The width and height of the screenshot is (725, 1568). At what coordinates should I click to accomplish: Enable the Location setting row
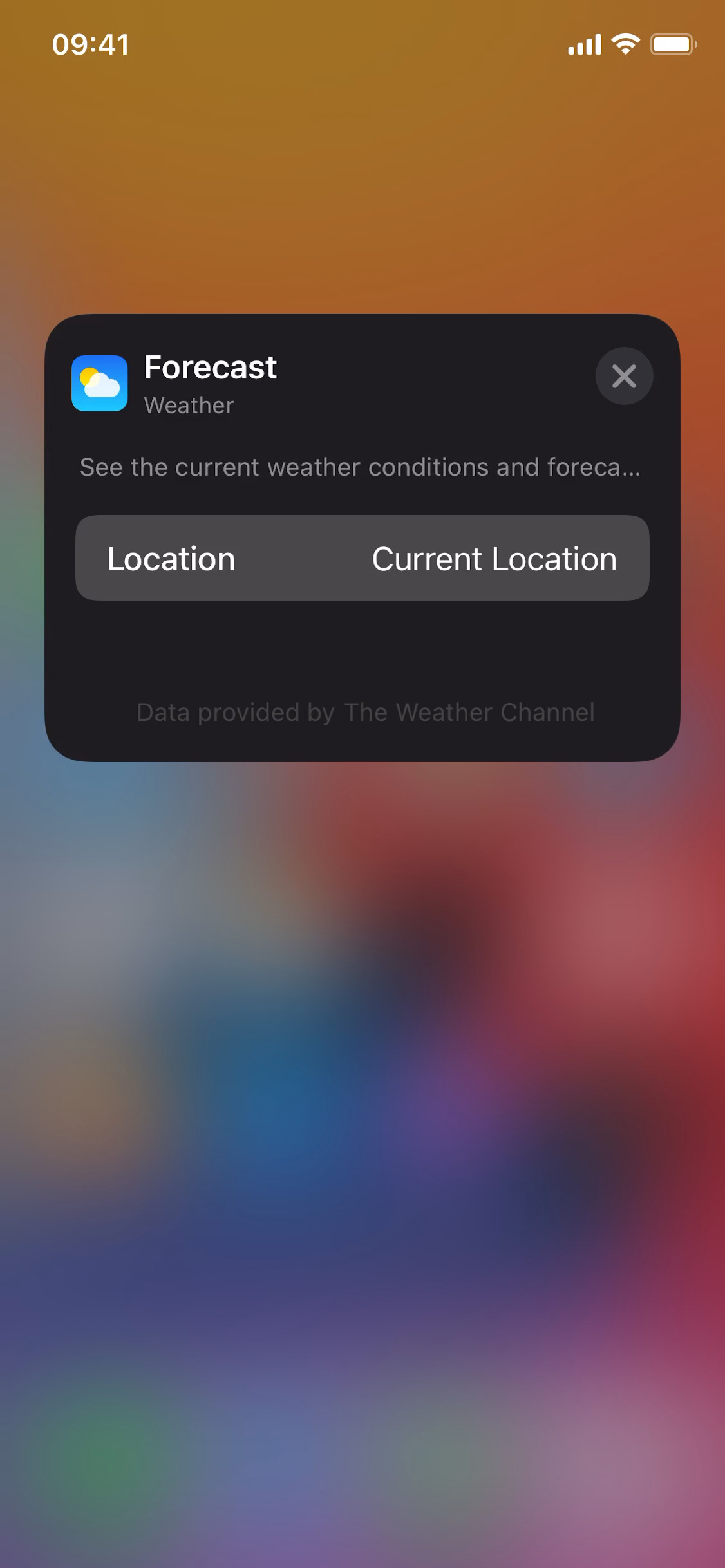(x=171, y=558)
